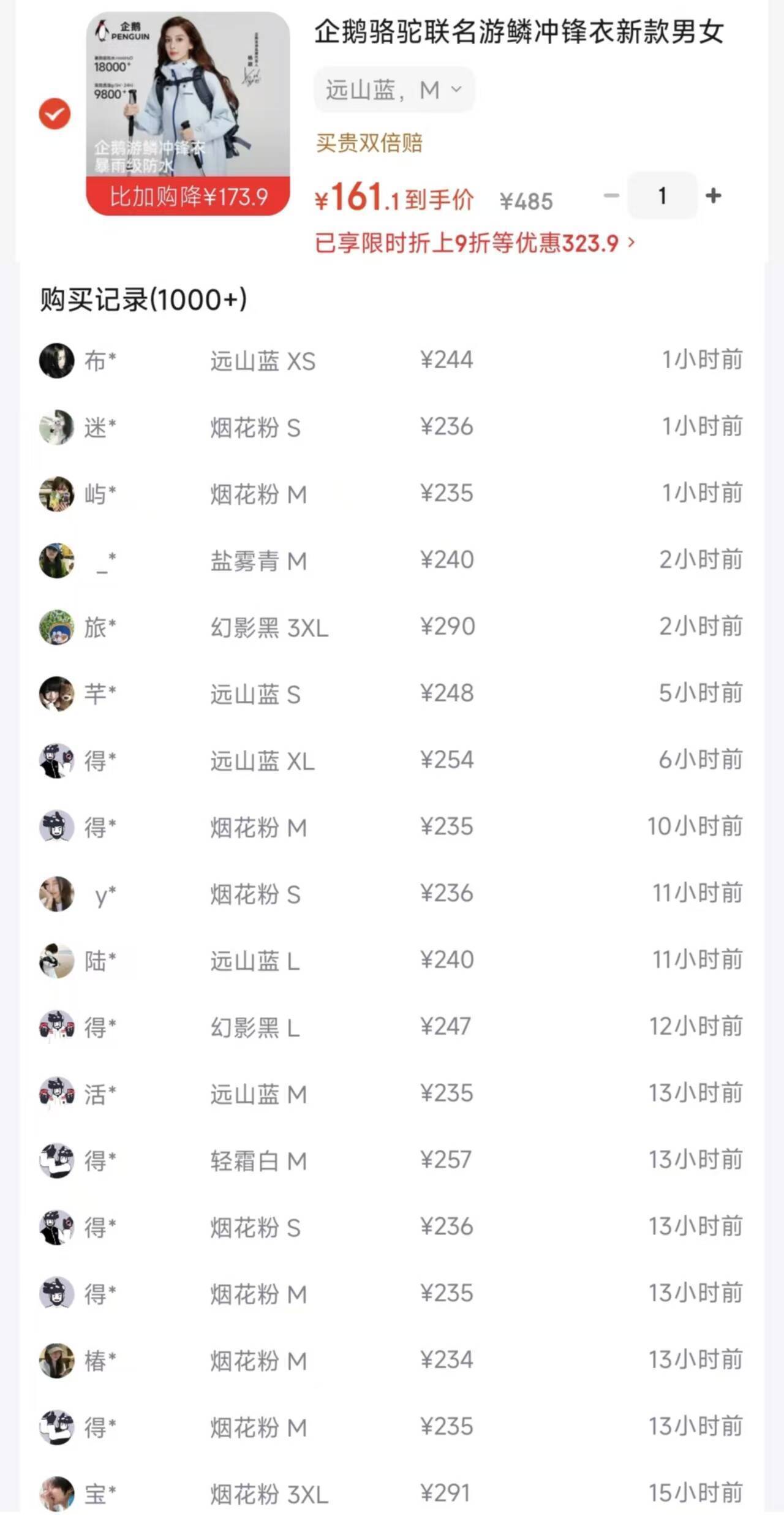The image size is (784, 1515).
Task: Click buyer 椿* profile avatar
Action: pos(56,1360)
